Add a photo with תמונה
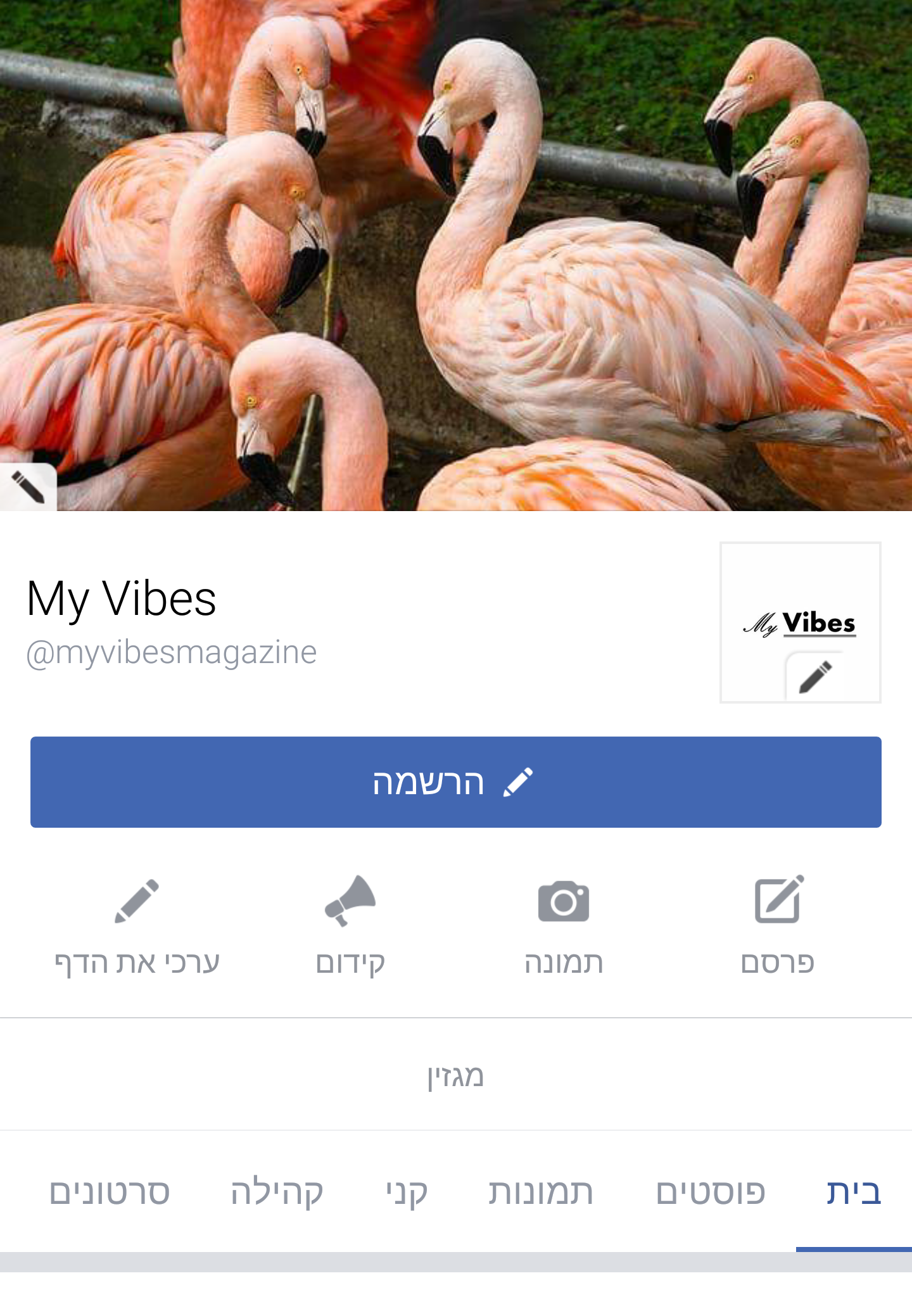The width and height of the screenshot is (912, 1316). [563, 925]
